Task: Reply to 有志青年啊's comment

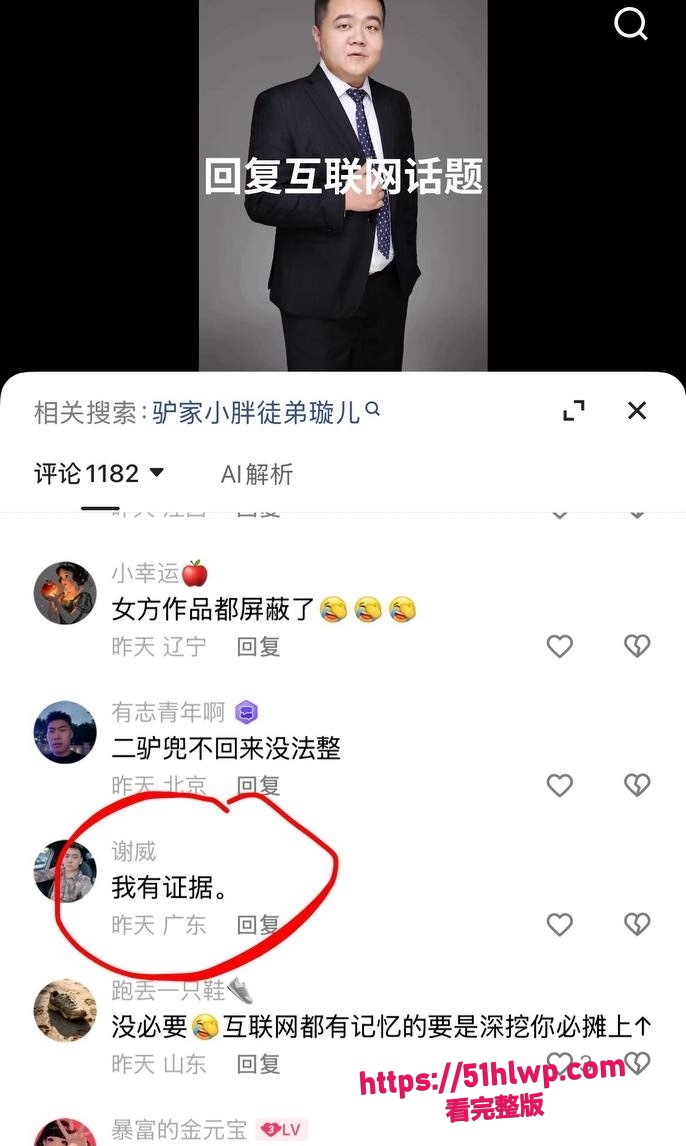Action: [259, 786]
